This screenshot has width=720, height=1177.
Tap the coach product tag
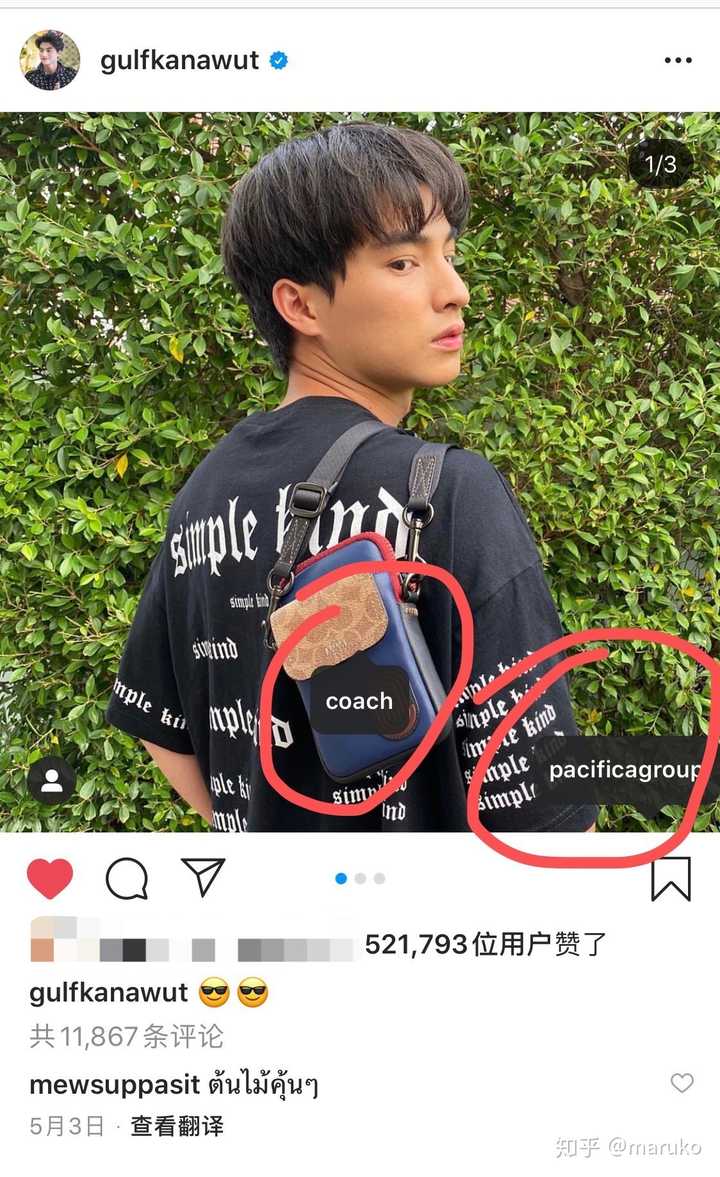point(358,701)
